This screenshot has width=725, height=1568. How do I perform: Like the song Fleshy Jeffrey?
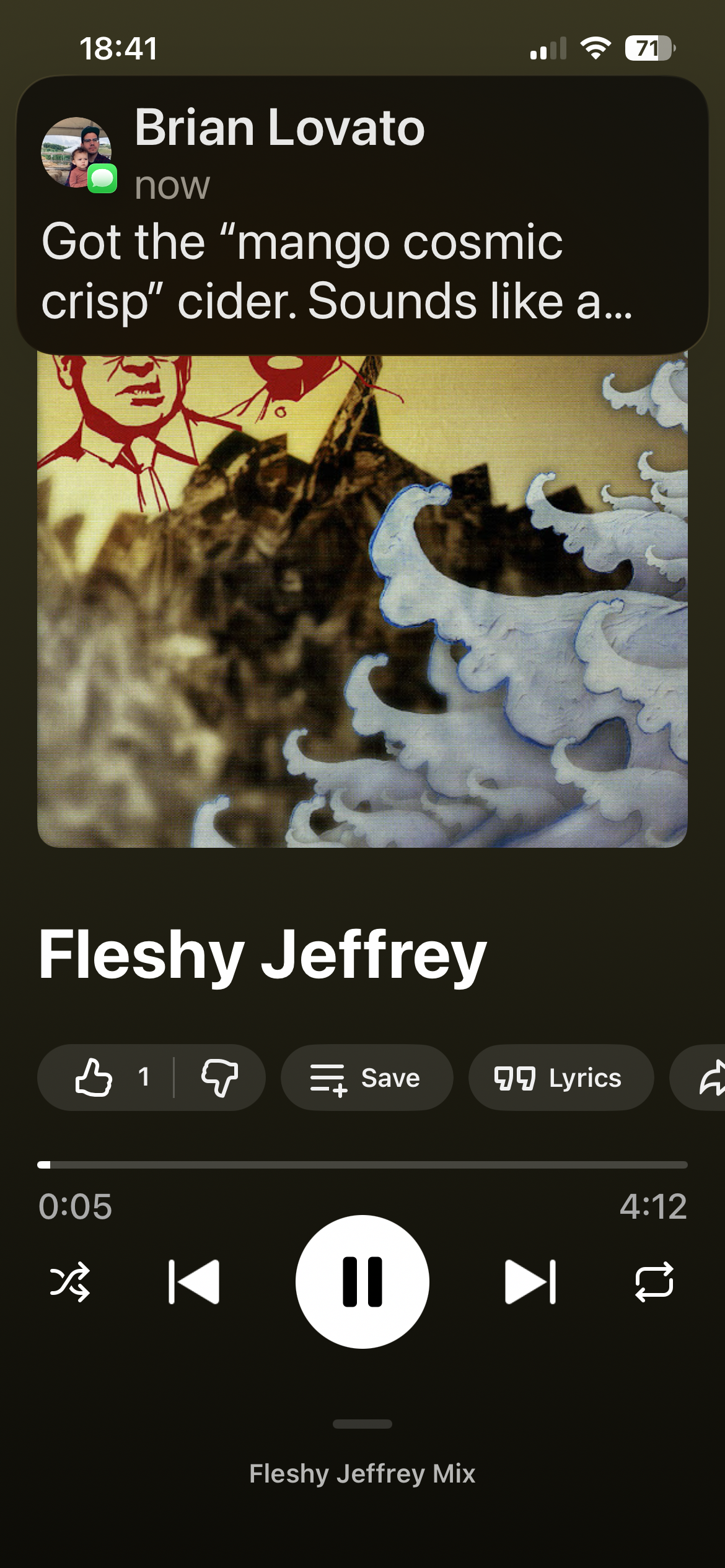coord(94,1078)
